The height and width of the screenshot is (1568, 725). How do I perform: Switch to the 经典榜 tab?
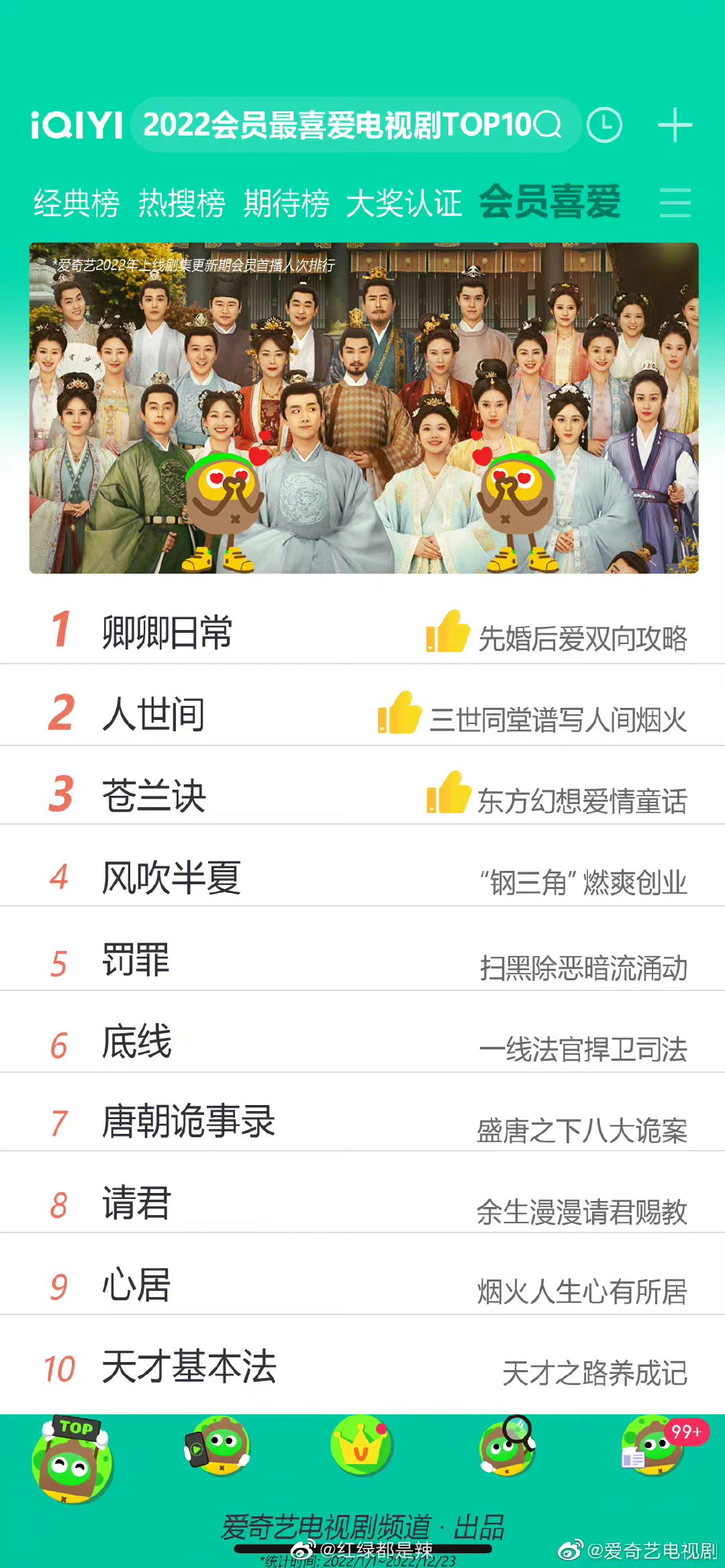(x=77, y=203)
